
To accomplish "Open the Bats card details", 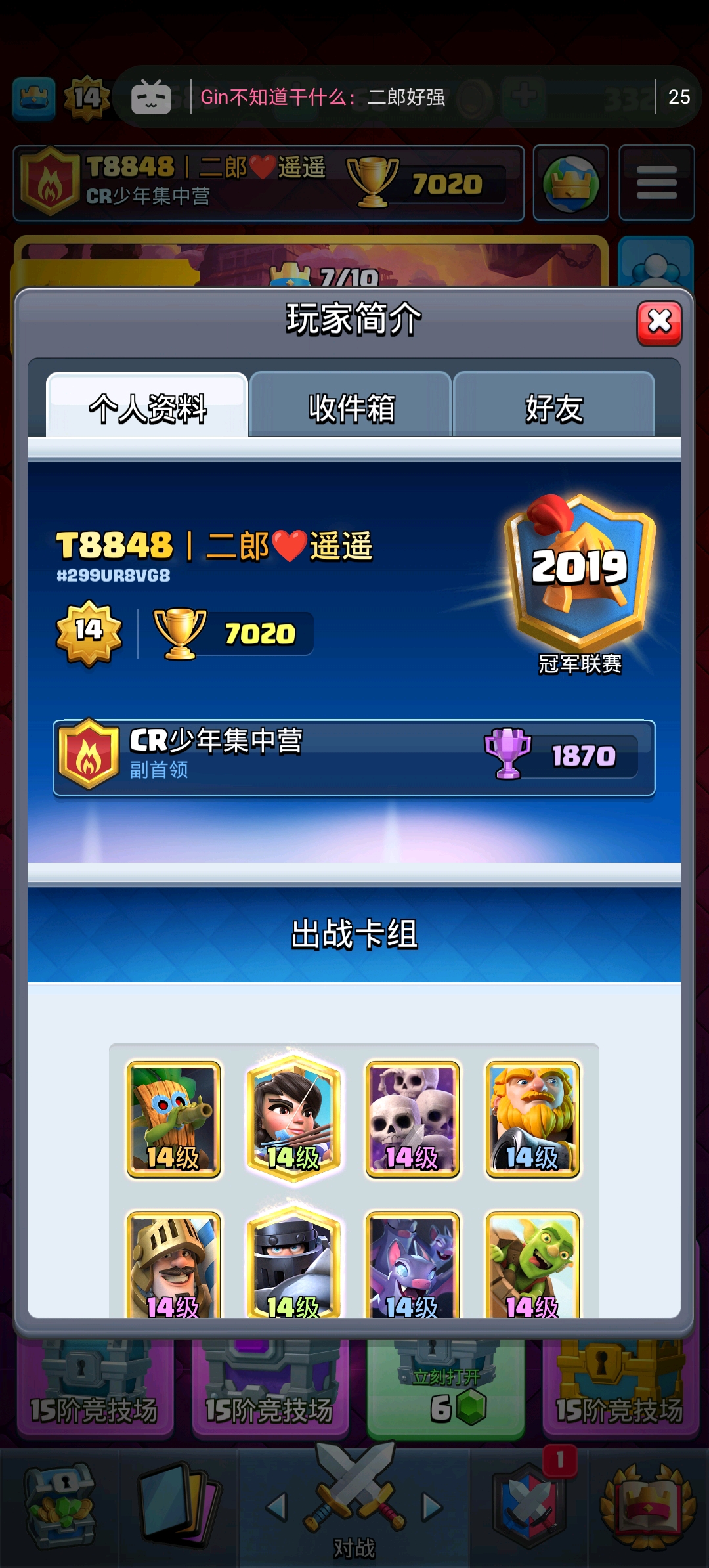I will pyautogui.click(x=413, y=1265).
